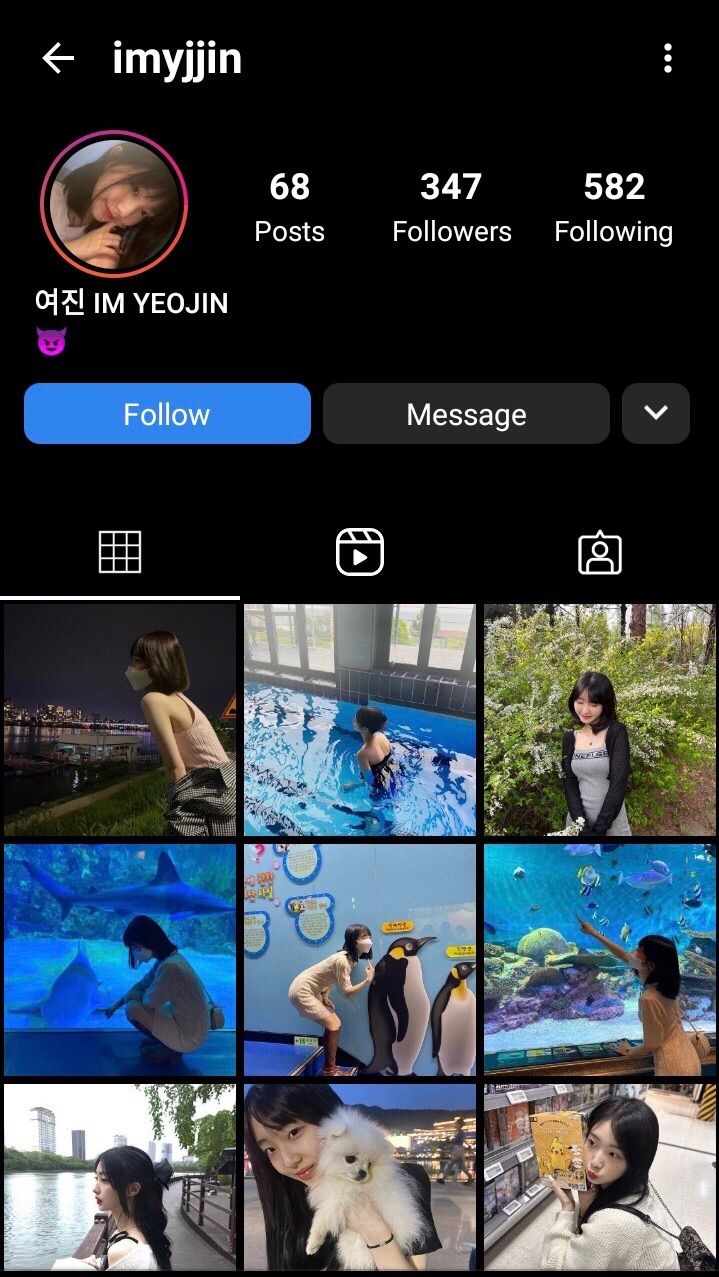Switch to the tagged photos tab
Screen dimensions: 719x1277
point(600,553)
